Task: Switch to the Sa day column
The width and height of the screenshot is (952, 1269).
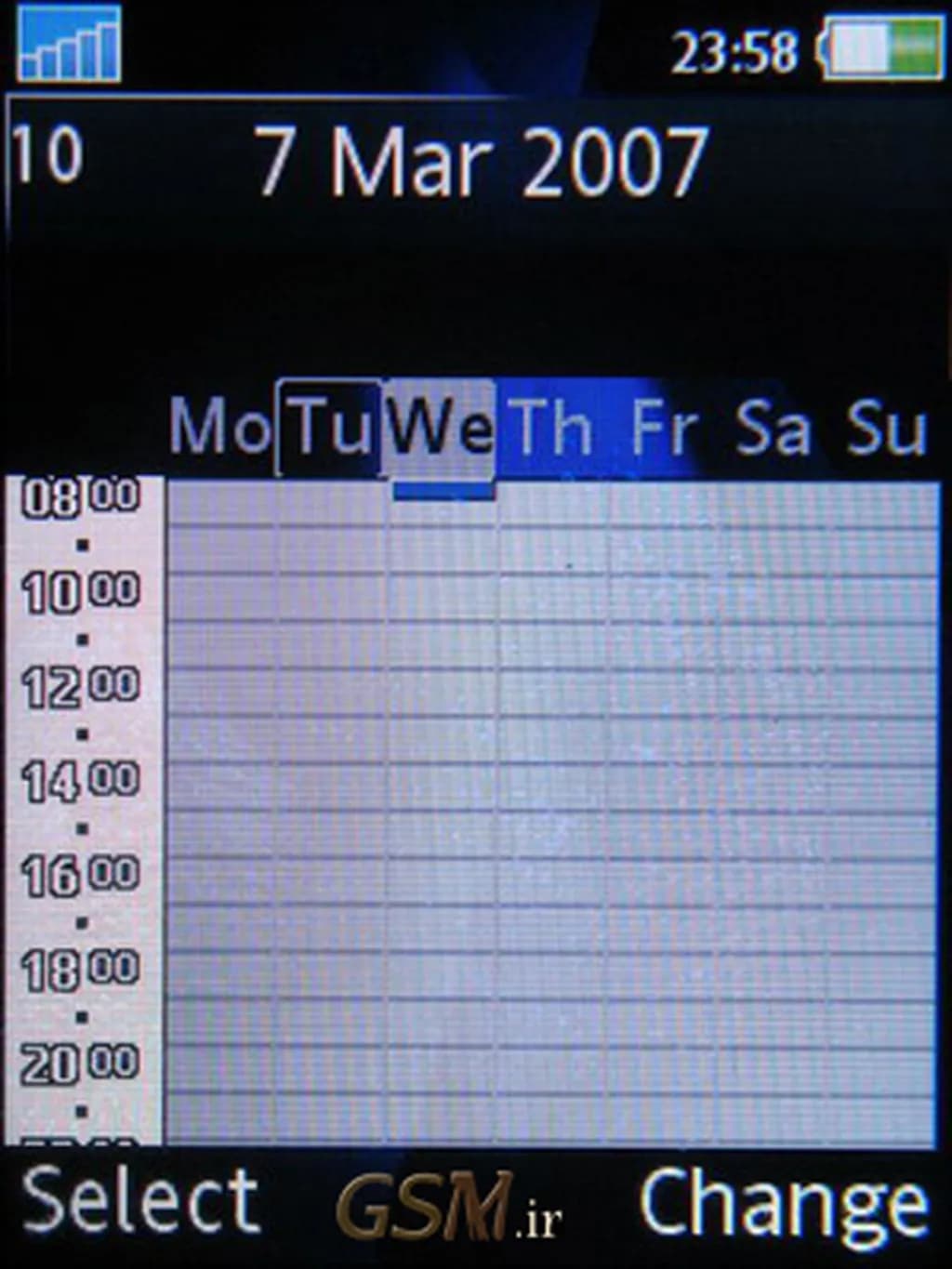Action: pos(773,428)
